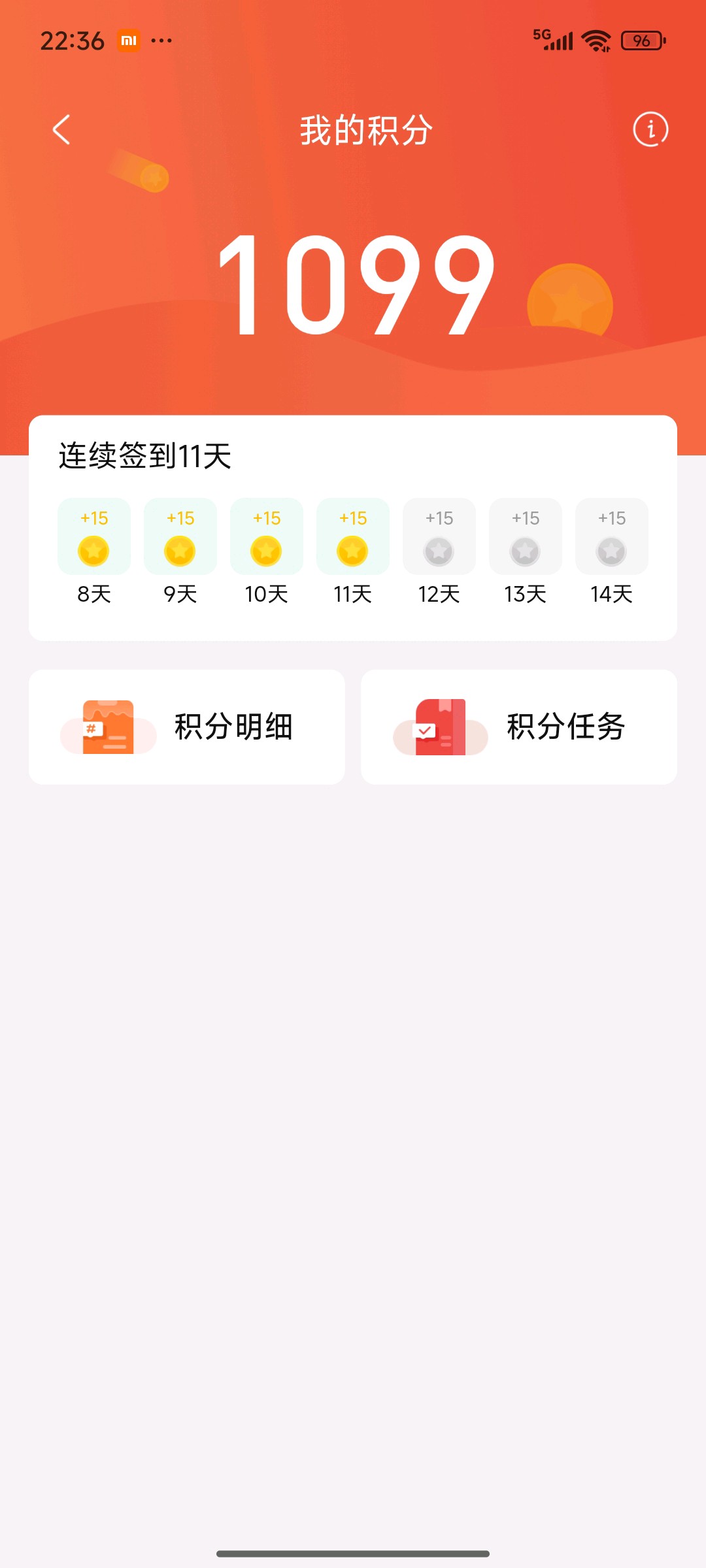706x1568 pixels.
Task: Go back from the 我的积分 page
Action: (61, 129)
